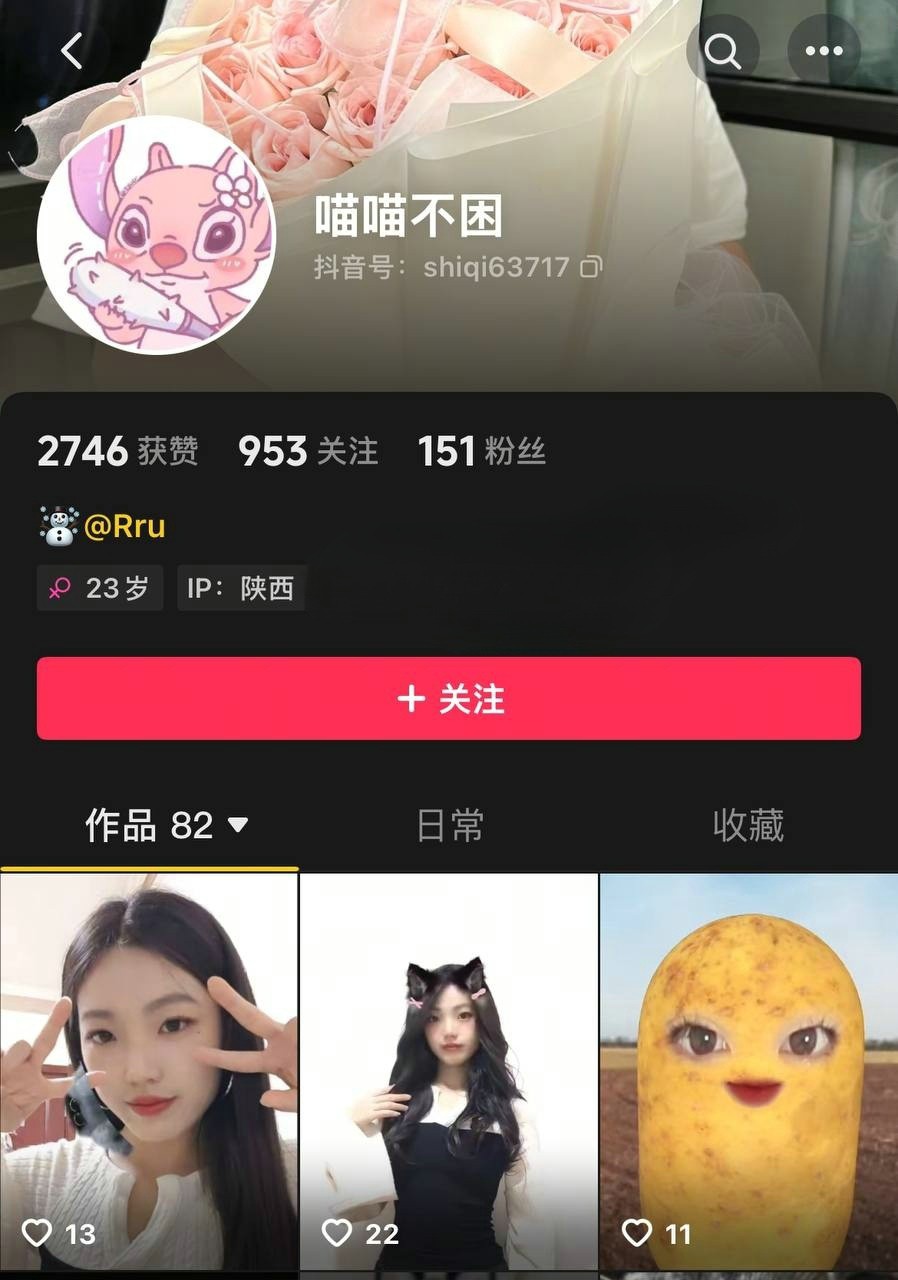Screen dimensions: 898x1280
Task: Open the potato face video with 11 likes
Action: pos(749,1070)
